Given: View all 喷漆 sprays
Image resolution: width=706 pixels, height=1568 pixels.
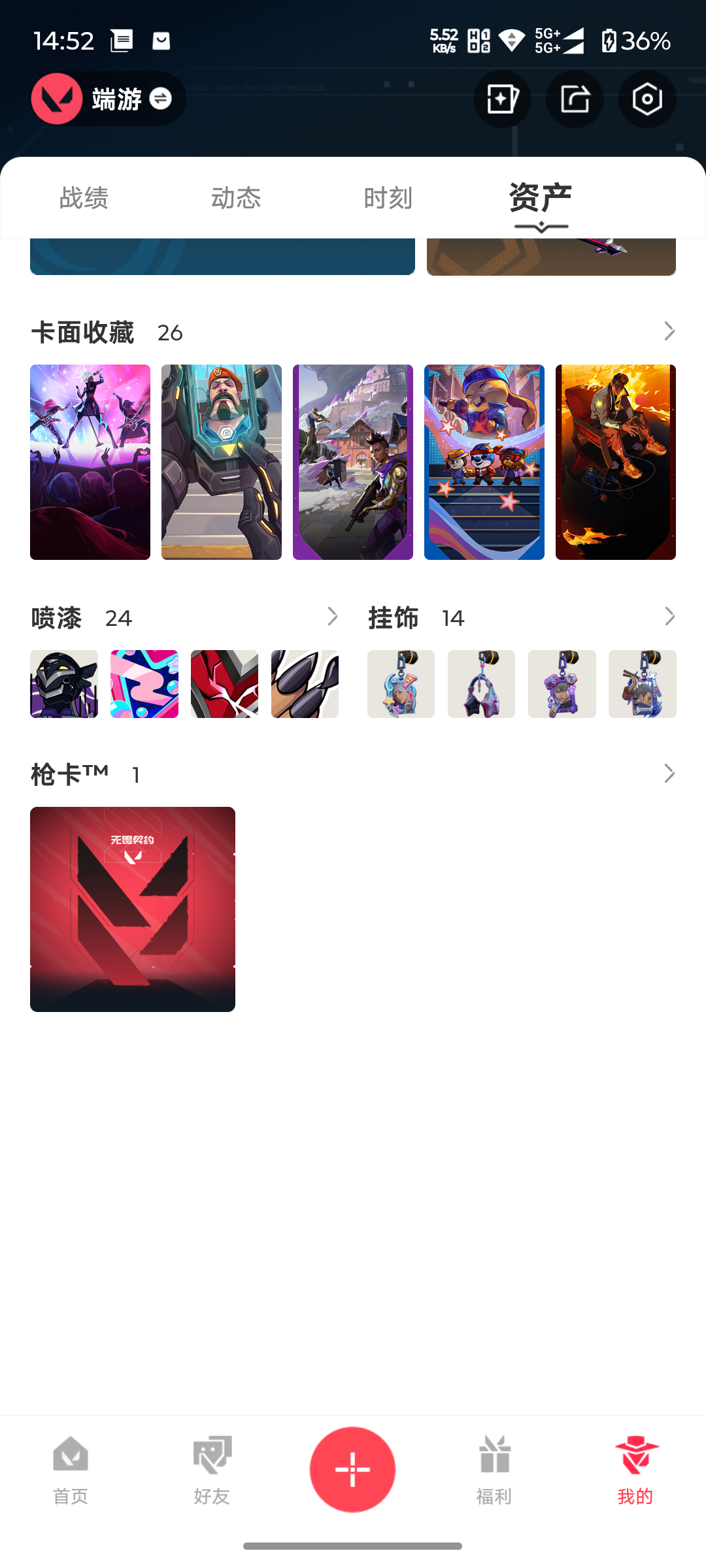Looking at the screenshot, I should (x=332, y=617).
